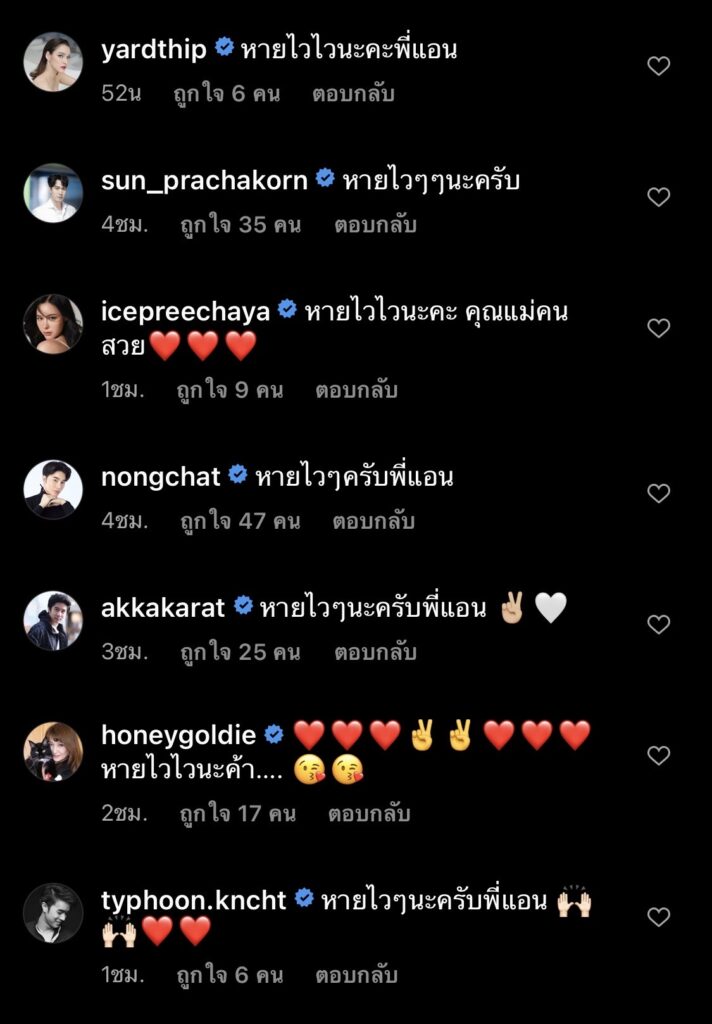The height and width of the screenshot is (1024, 712).
Task: Open honeygoldie's profile picture
Action: [x=53, y=751]
